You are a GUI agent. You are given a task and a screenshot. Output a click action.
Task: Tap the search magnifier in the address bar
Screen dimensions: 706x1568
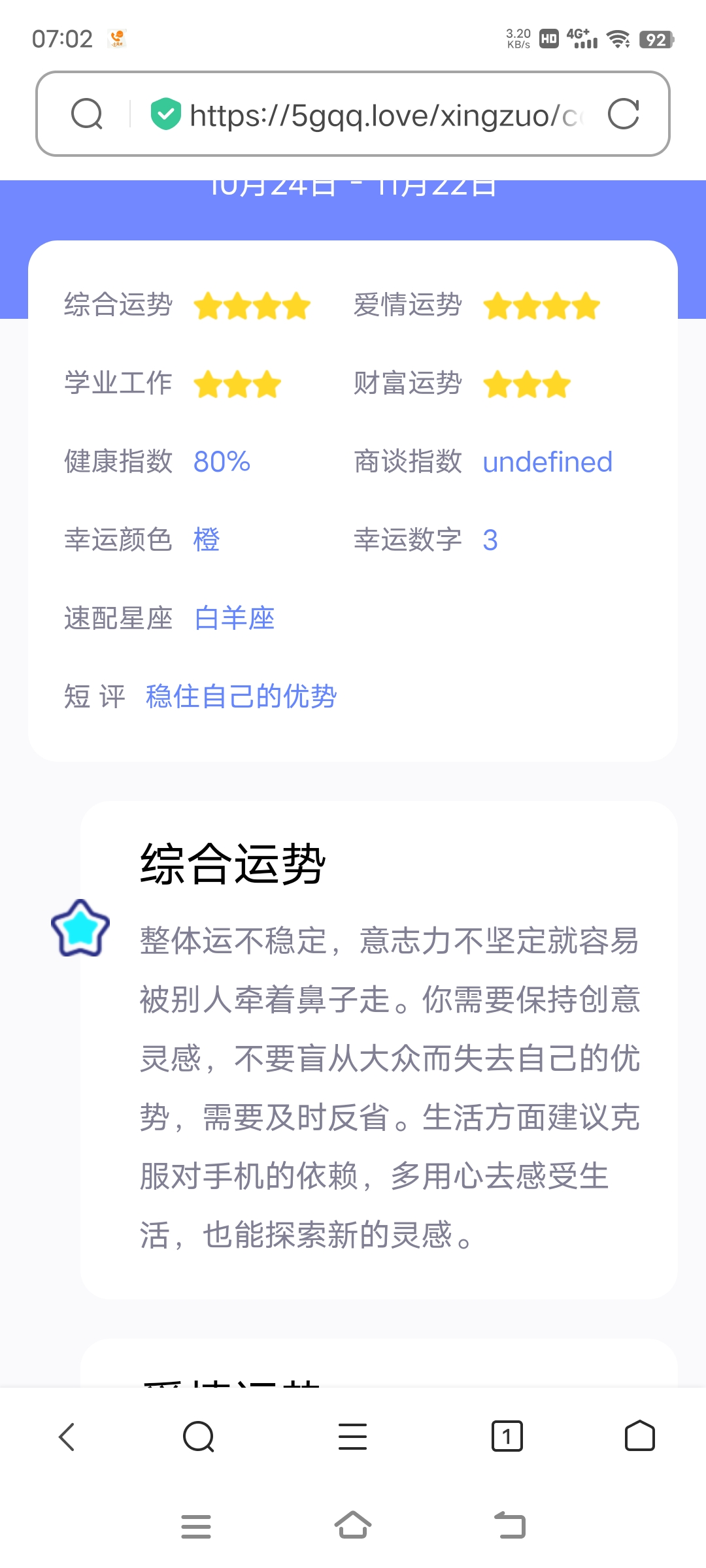(x=88, y=114)
